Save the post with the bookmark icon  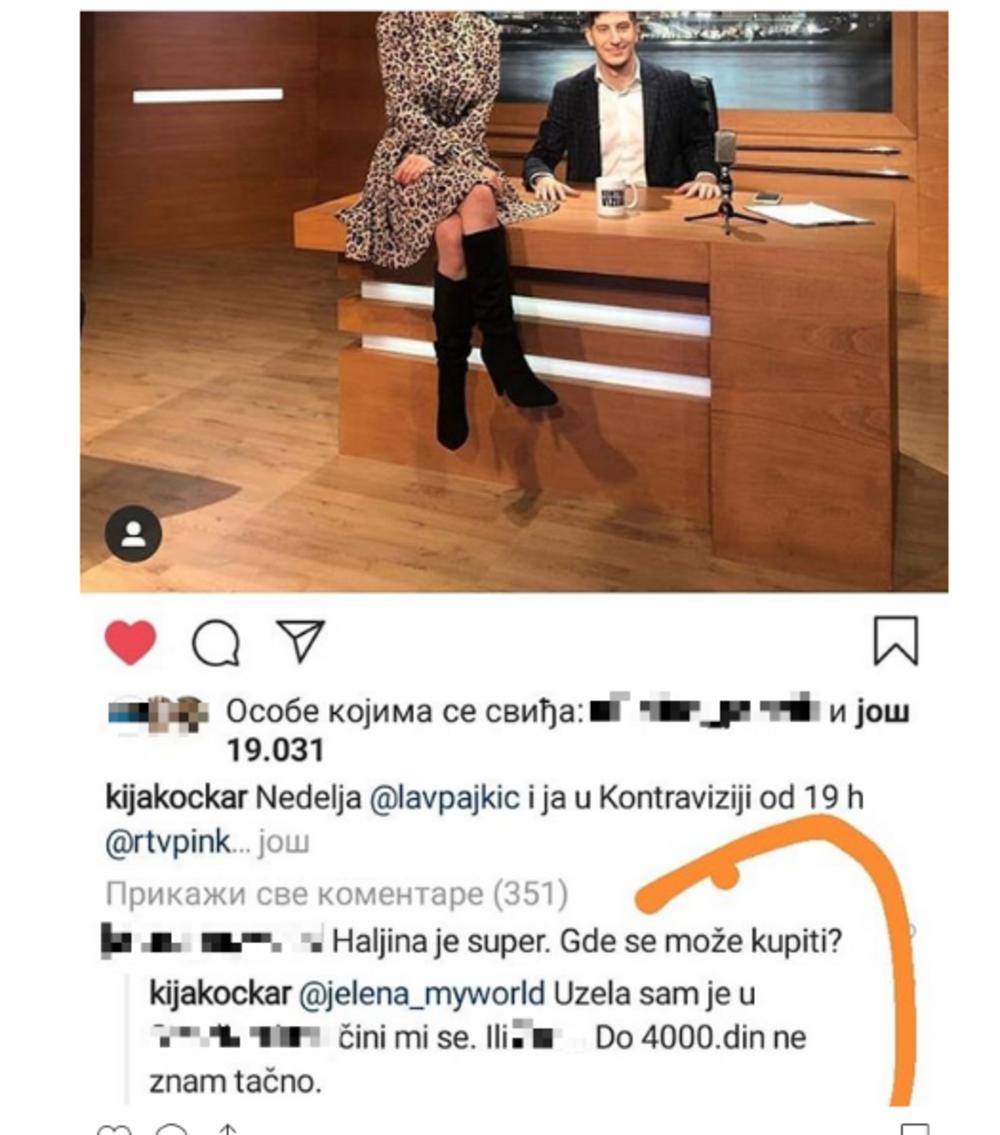click(895, 641)
